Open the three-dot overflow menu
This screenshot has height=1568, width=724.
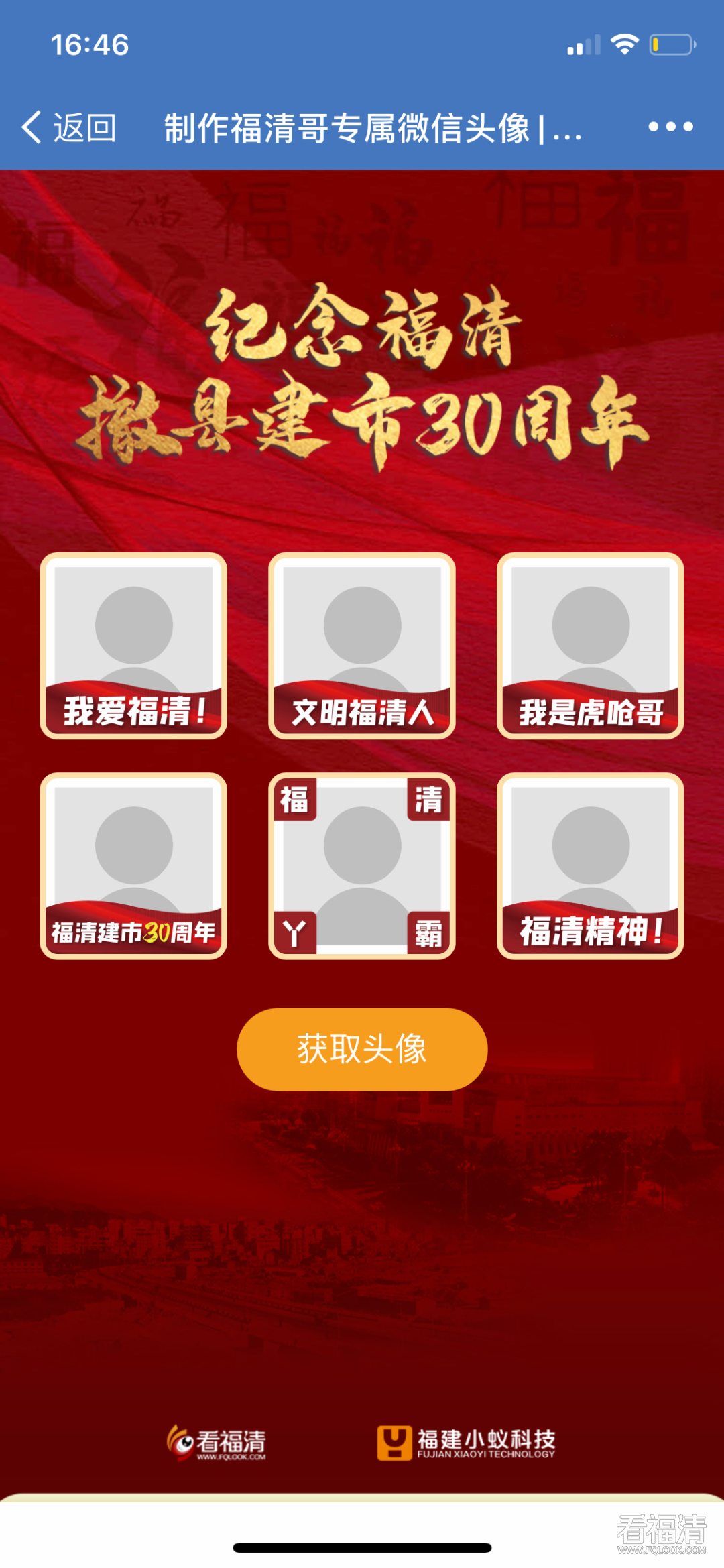[x=670, y=127]
